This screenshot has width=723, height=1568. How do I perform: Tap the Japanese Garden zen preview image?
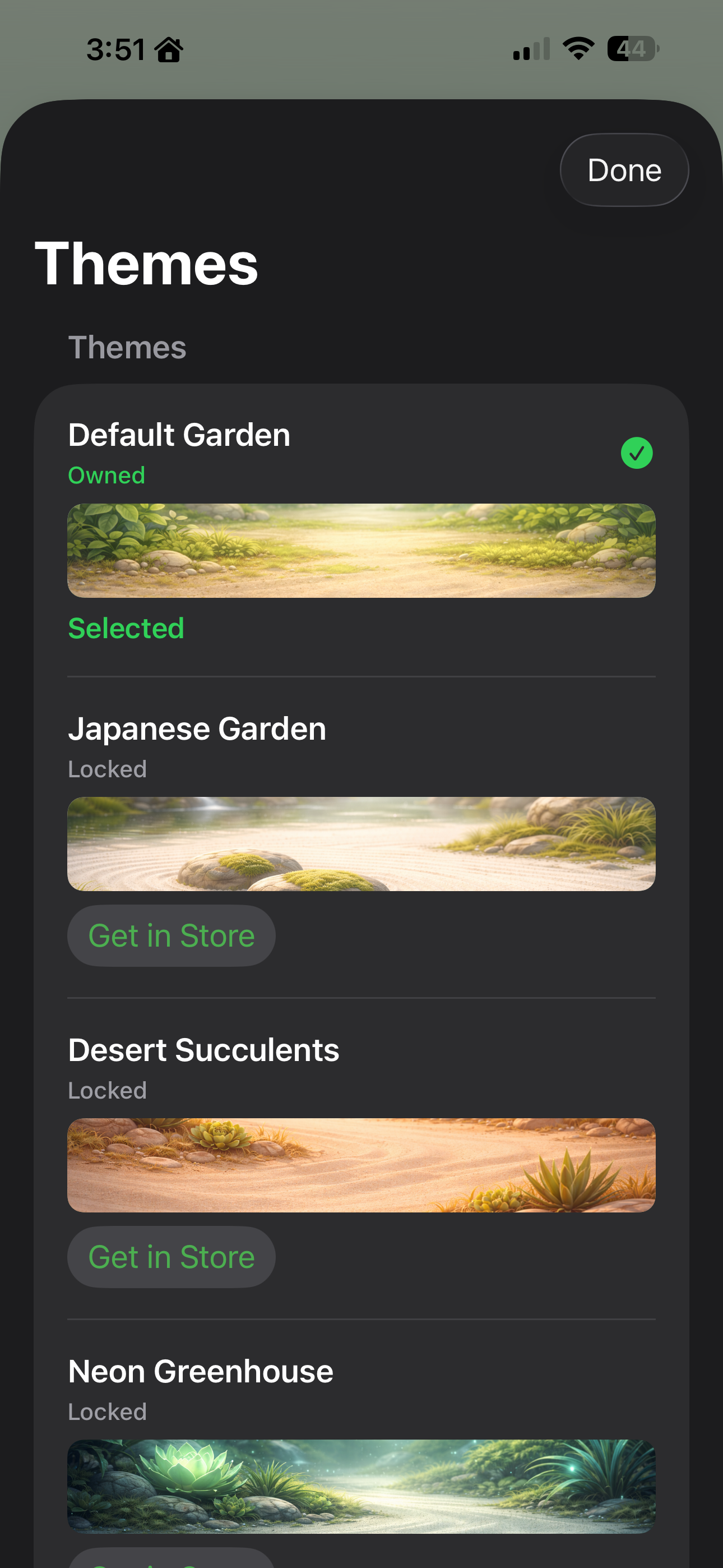pyautogui.click(x=361, y=843)
